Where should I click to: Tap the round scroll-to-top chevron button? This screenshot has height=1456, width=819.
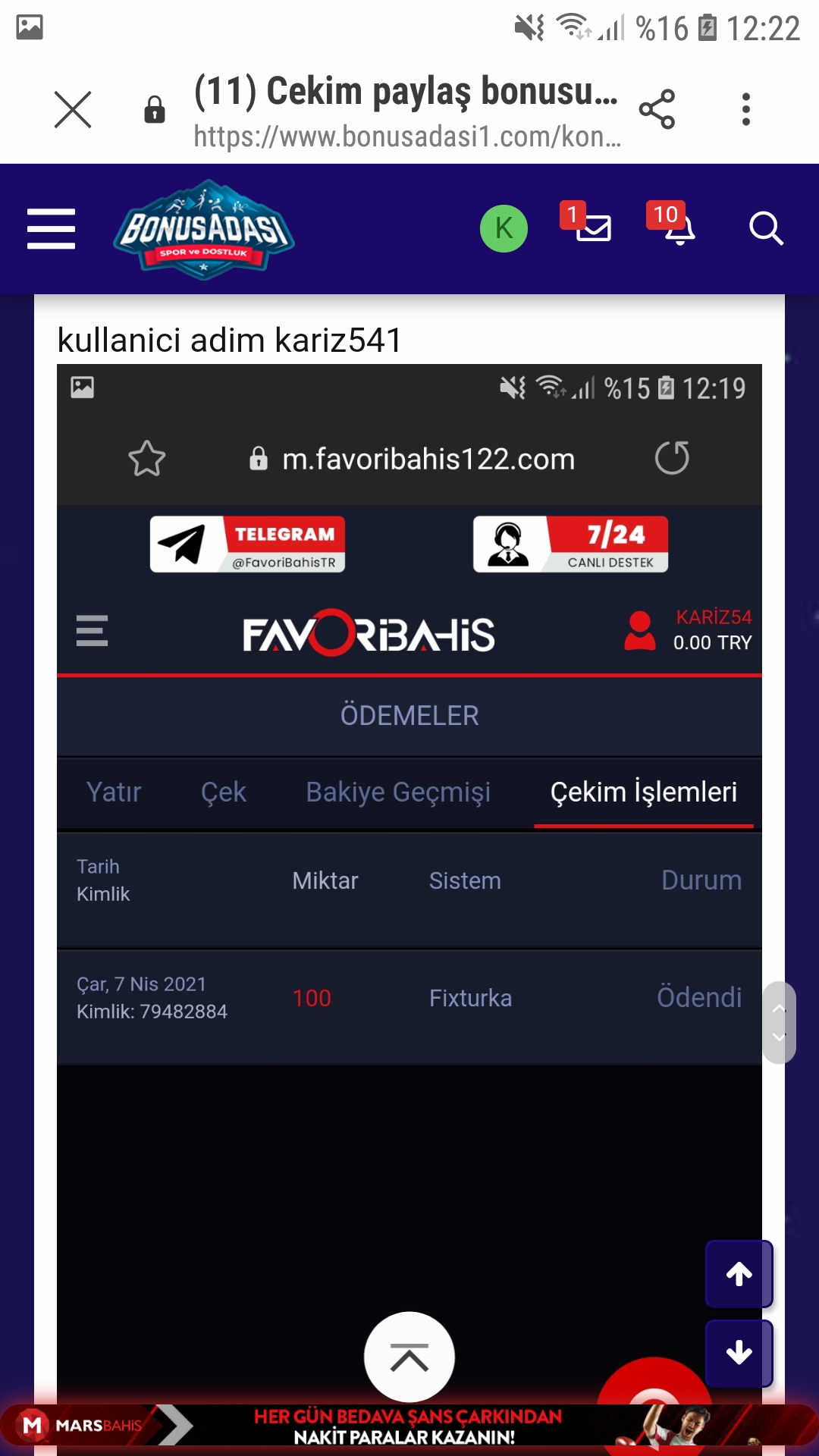pos(409,1357)
